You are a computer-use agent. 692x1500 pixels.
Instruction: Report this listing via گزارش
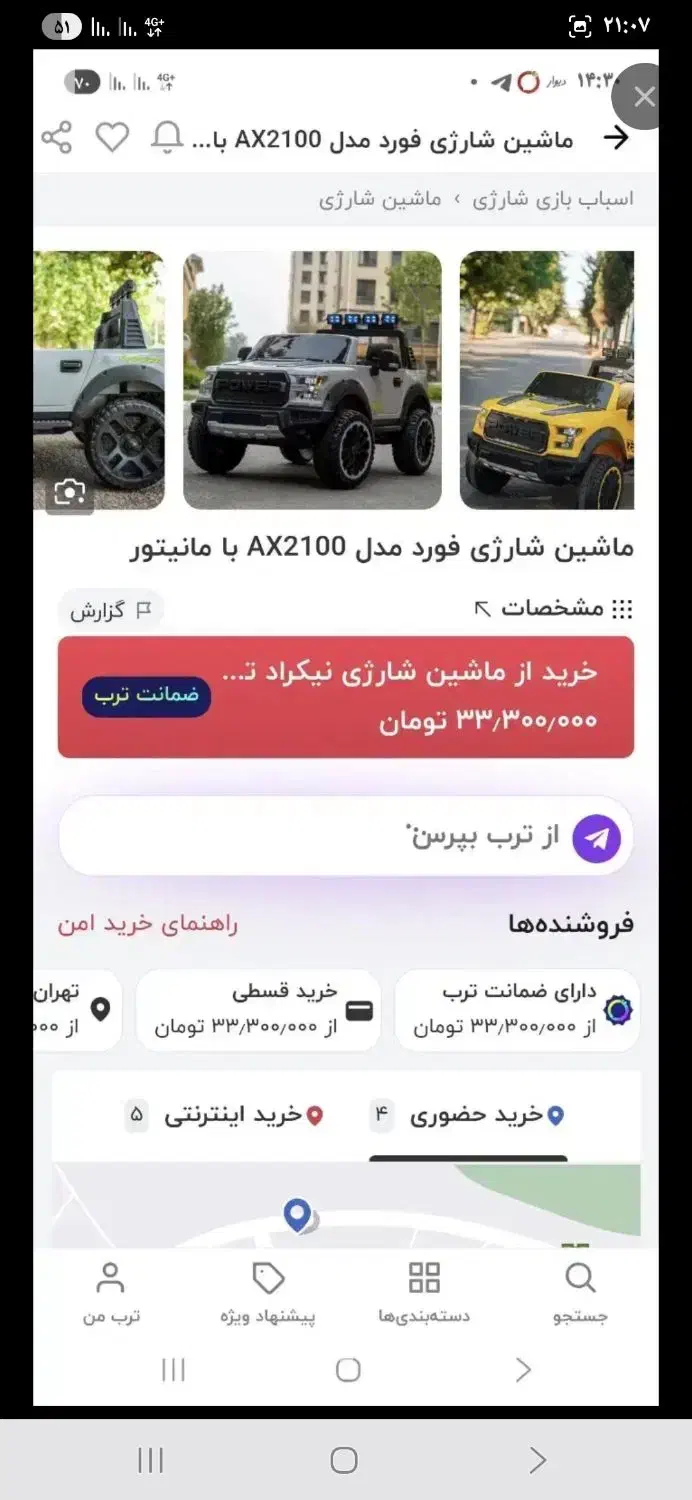110,610
